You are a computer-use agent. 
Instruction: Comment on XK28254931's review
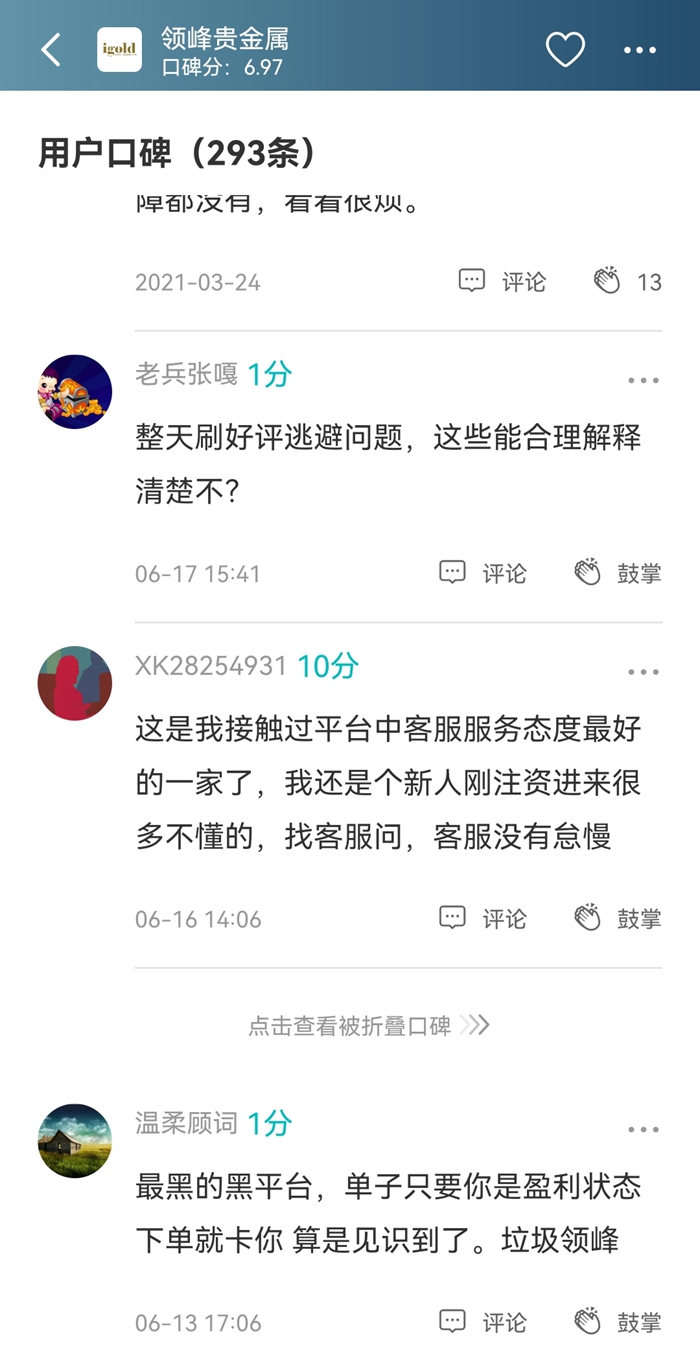click(x=483, y=918)
